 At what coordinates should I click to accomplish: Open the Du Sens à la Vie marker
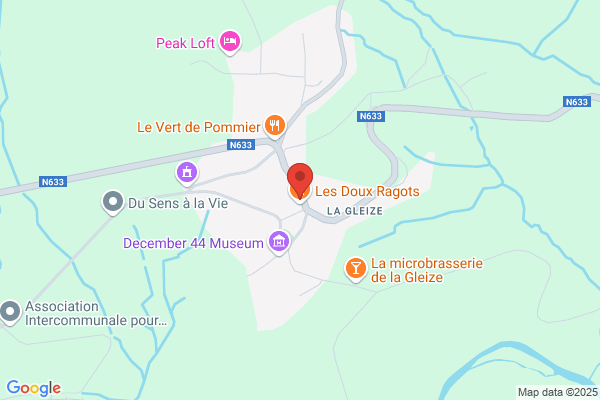point(113,202)
